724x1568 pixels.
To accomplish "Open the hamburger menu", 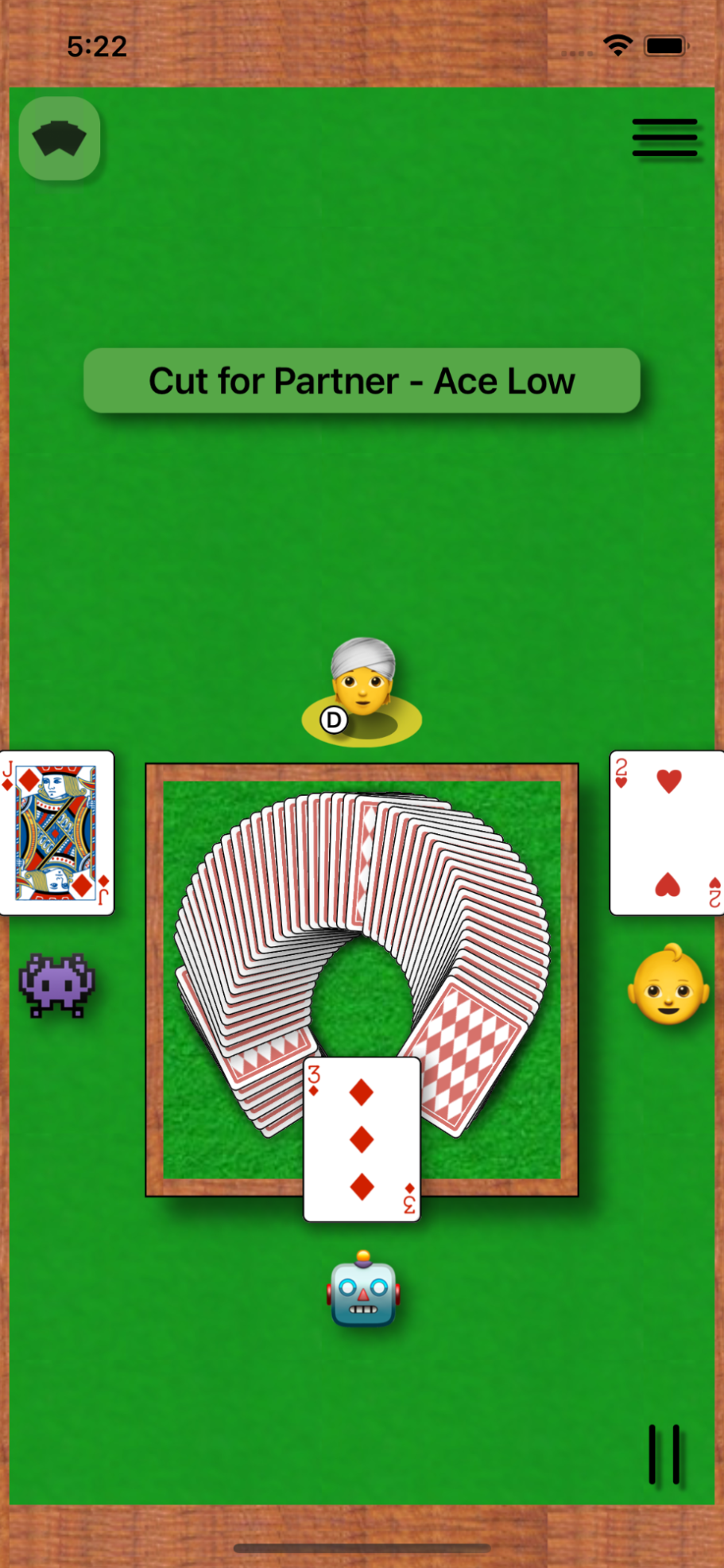I will [664, 138].
